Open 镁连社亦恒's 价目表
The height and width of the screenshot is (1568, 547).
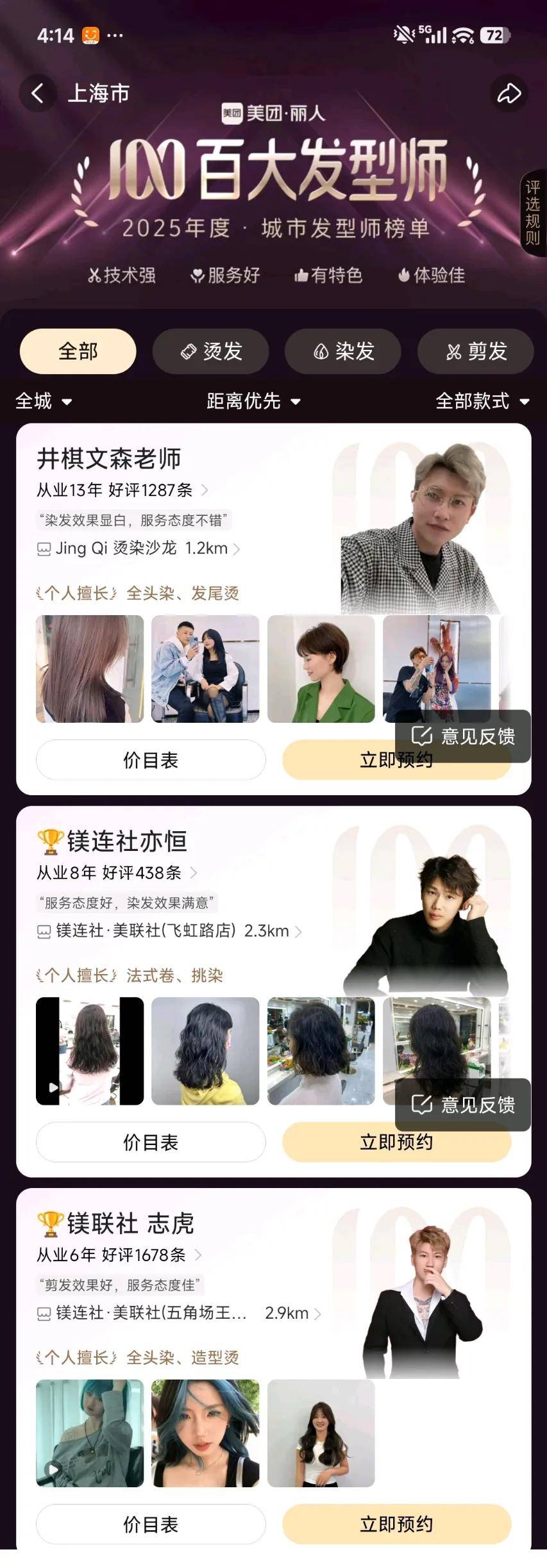151,1142
